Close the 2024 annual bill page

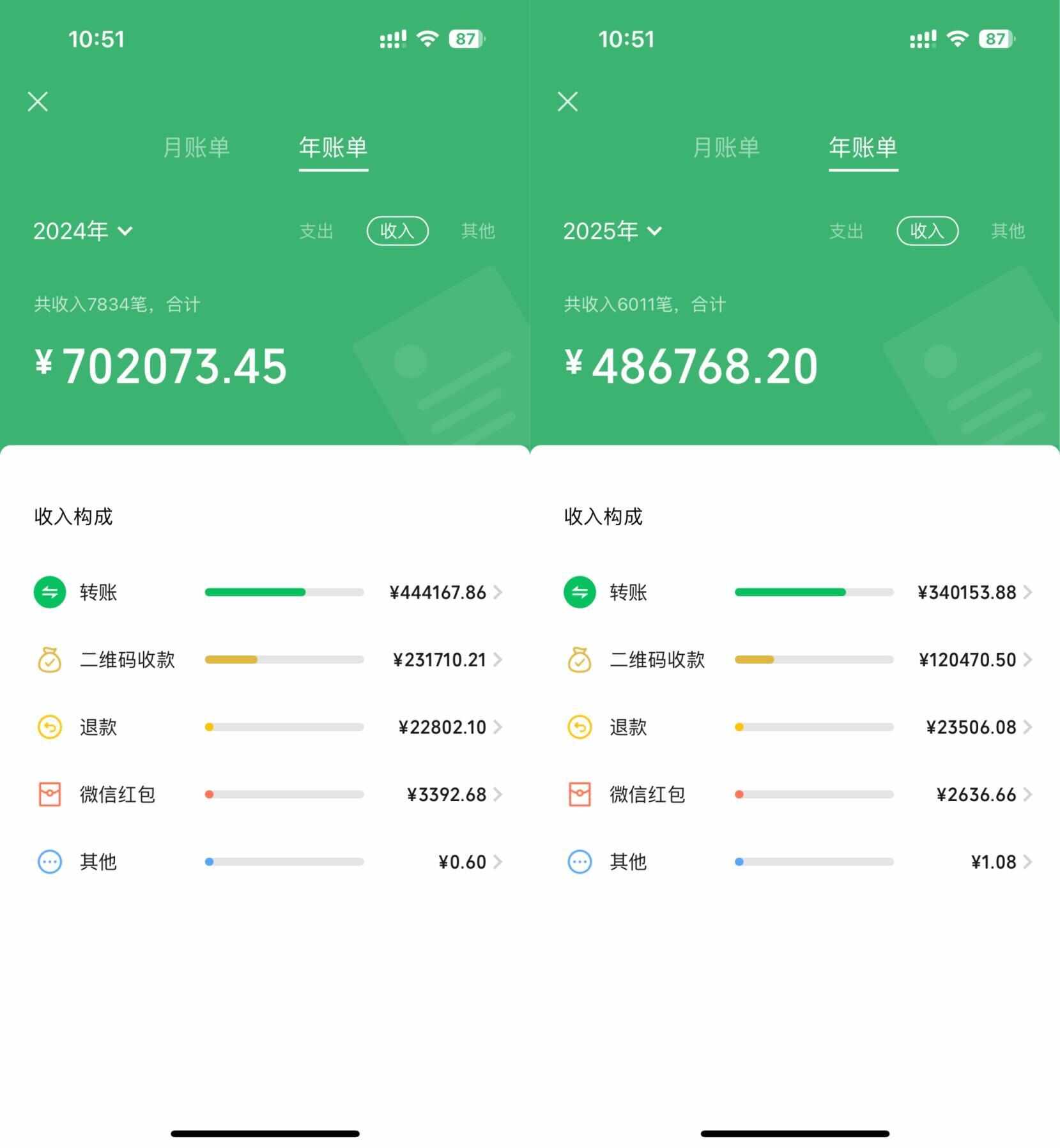click(38, 102)
